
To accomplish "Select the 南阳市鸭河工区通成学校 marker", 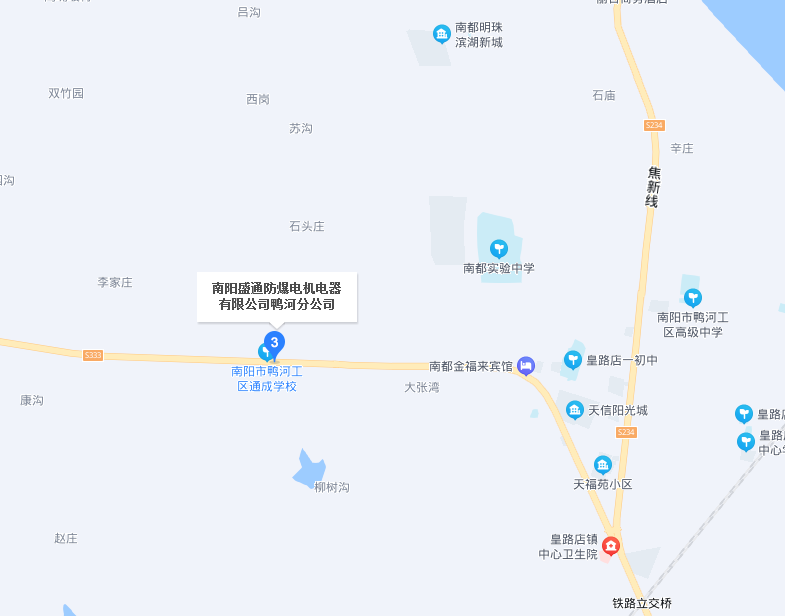I will coord(264,352).
